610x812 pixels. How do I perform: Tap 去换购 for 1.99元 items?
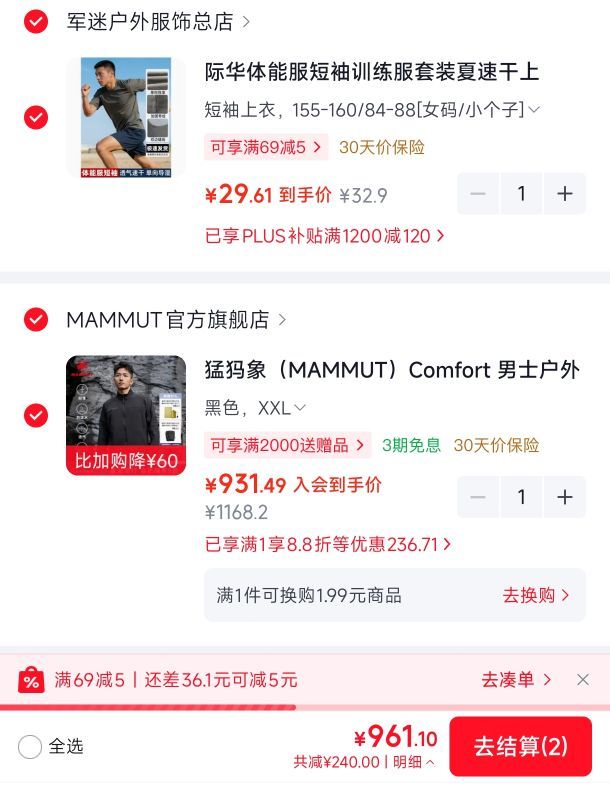535,595
